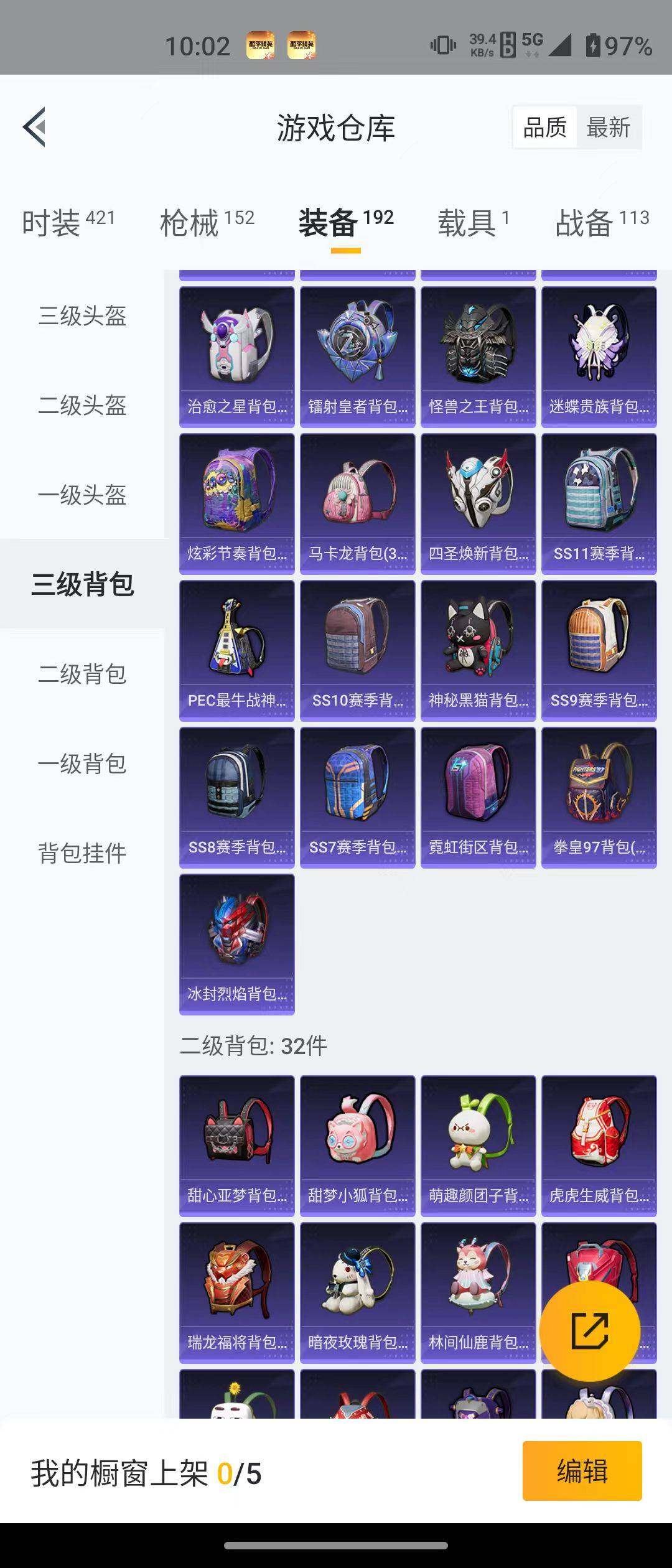Select the 治愈之星背包 thumbnail
This screenshot has height=1568, width=672.
pyautogui.click(x=236, y=355)
